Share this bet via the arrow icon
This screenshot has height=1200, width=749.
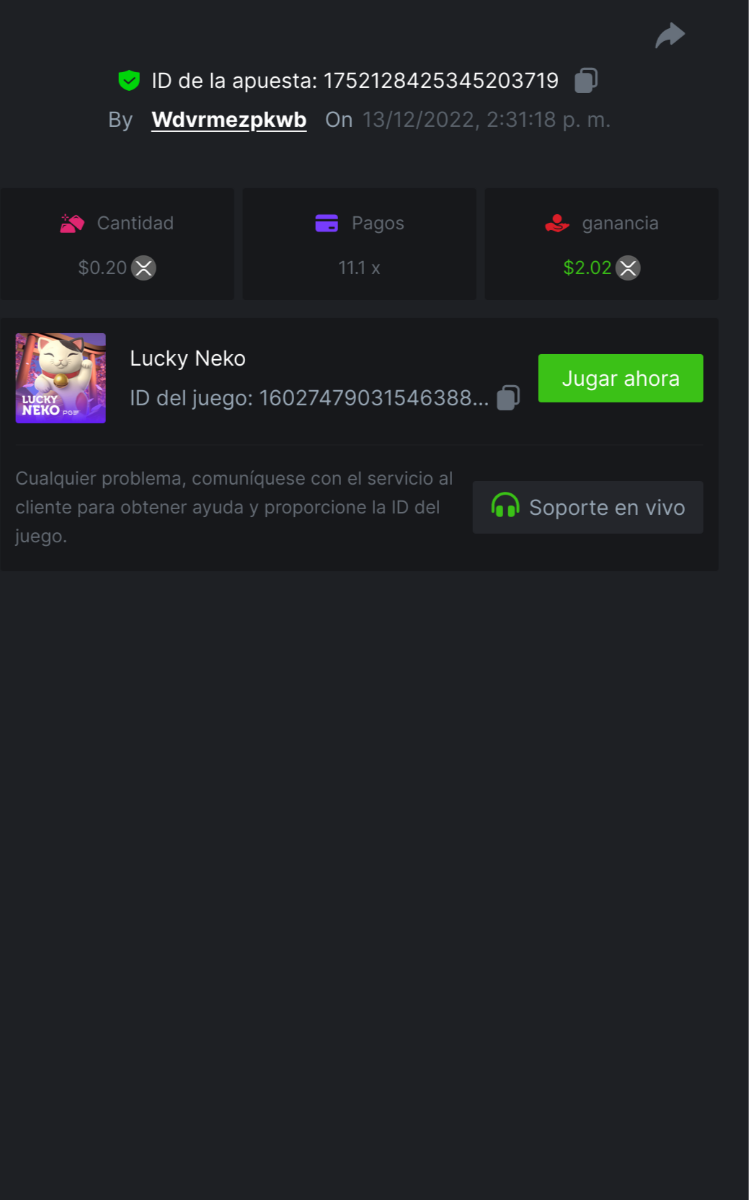coord(669,36)
